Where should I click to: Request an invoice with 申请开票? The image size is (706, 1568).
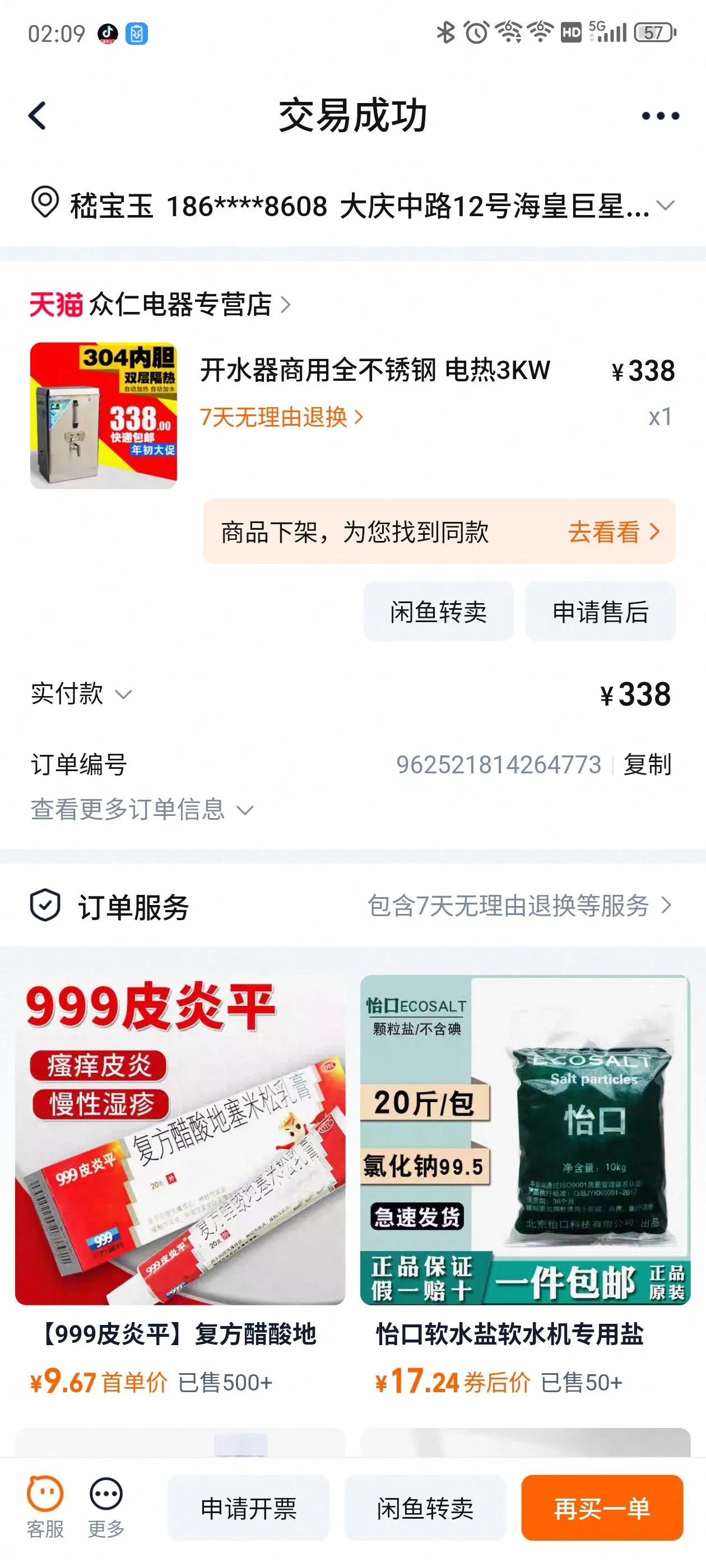pyautogui.click(x=249, y=1508)
